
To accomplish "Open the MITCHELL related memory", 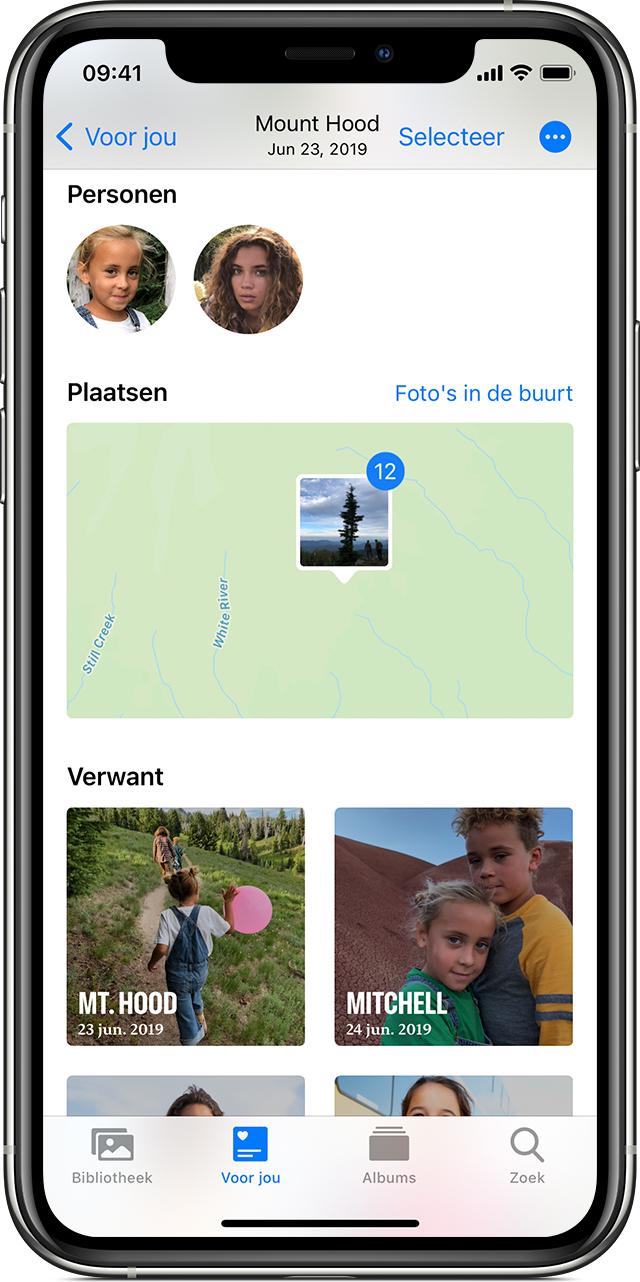I will 453,926.
